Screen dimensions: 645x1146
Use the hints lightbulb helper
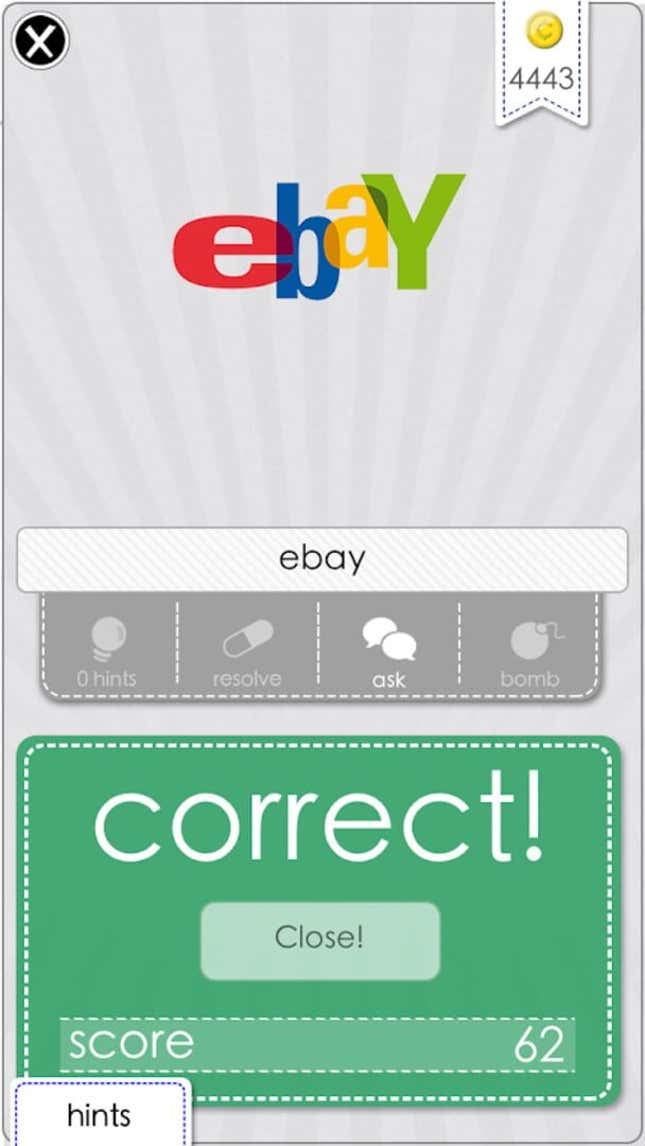pos(108,648)
